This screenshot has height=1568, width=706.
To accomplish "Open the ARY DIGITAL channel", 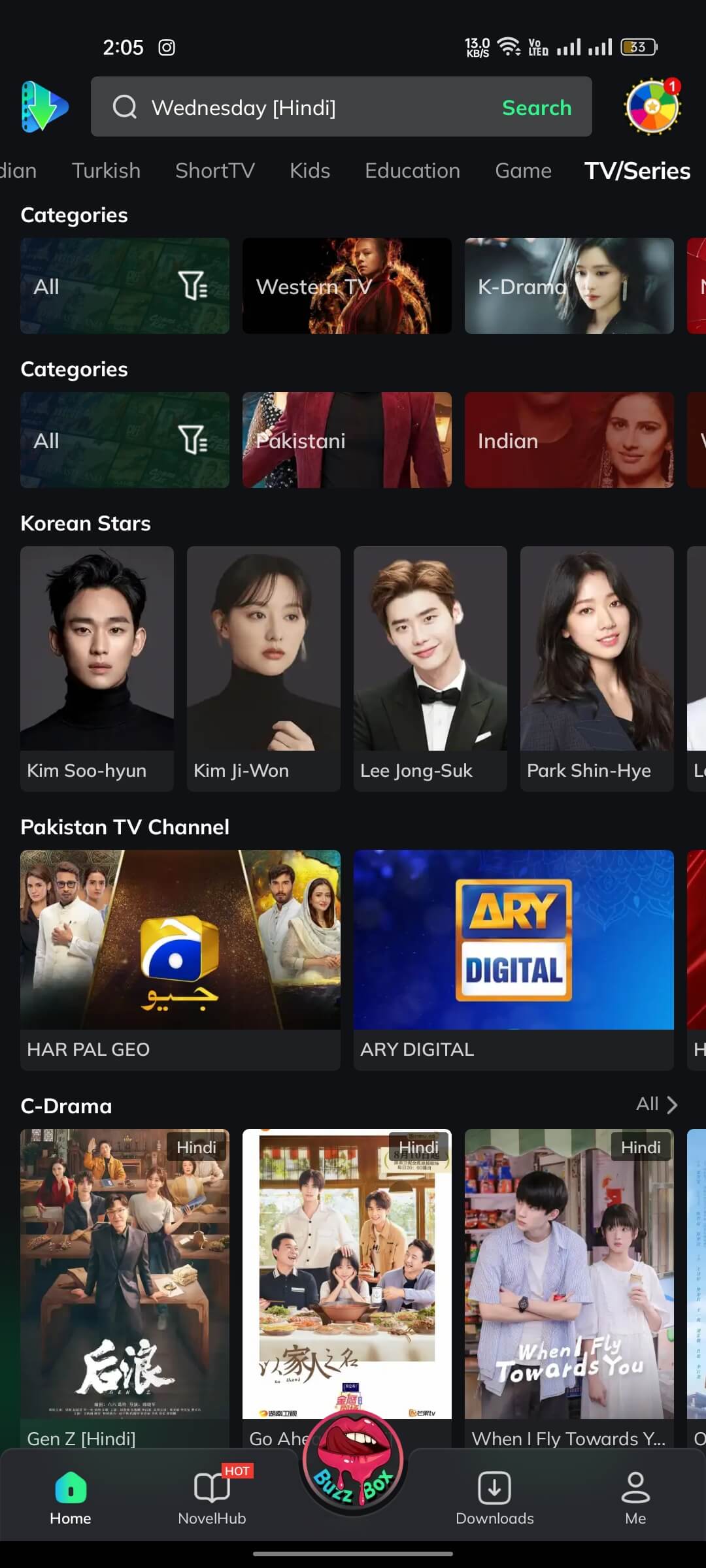I will coord(514,960).
